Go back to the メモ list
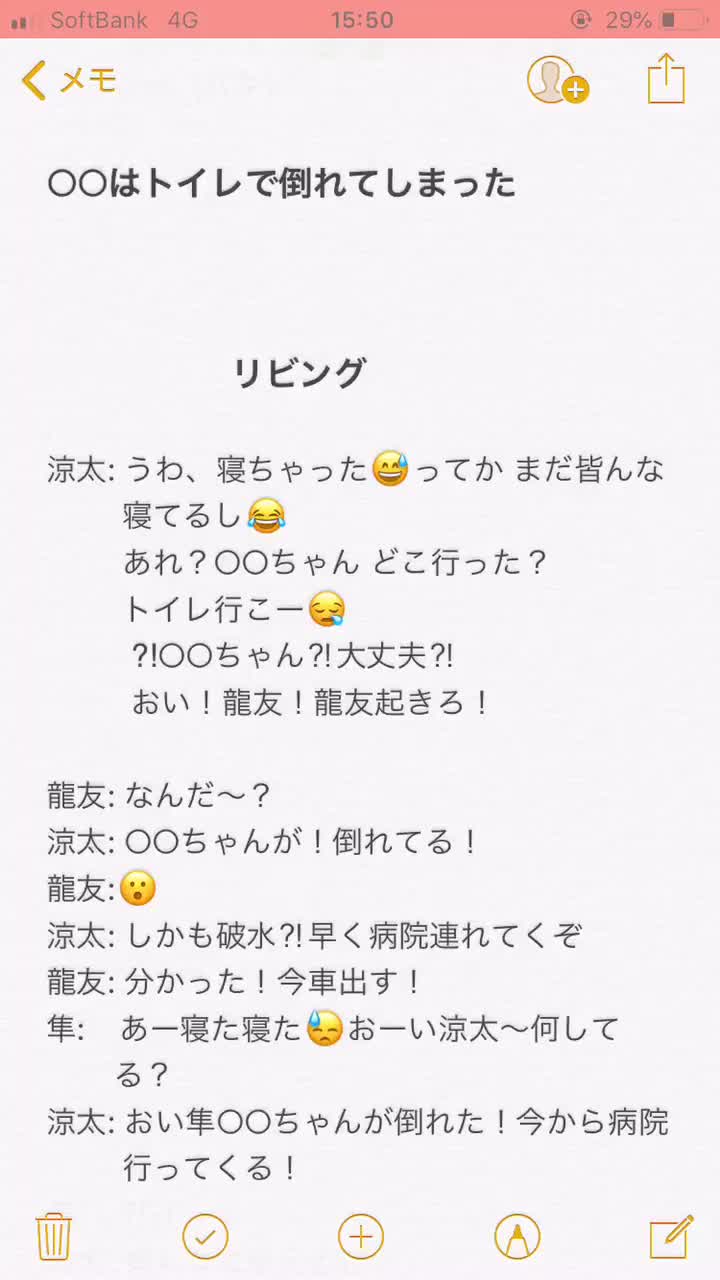The width and height of the screenshot is (720, 1280). point(69,80)
